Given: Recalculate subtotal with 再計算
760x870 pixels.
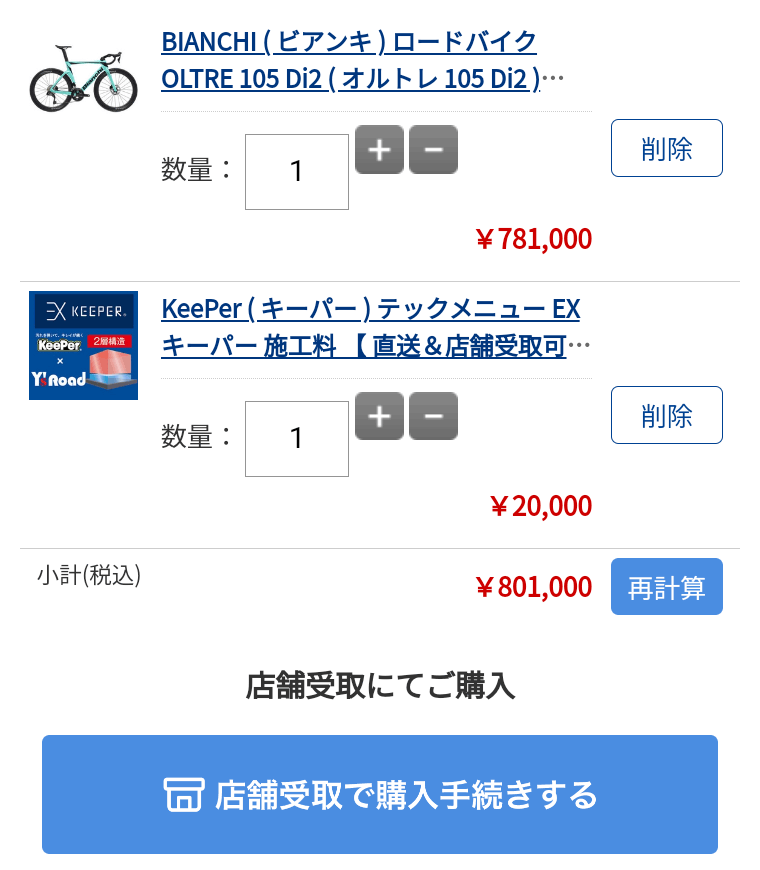Looking at the screenshot, I should [666, 587].
